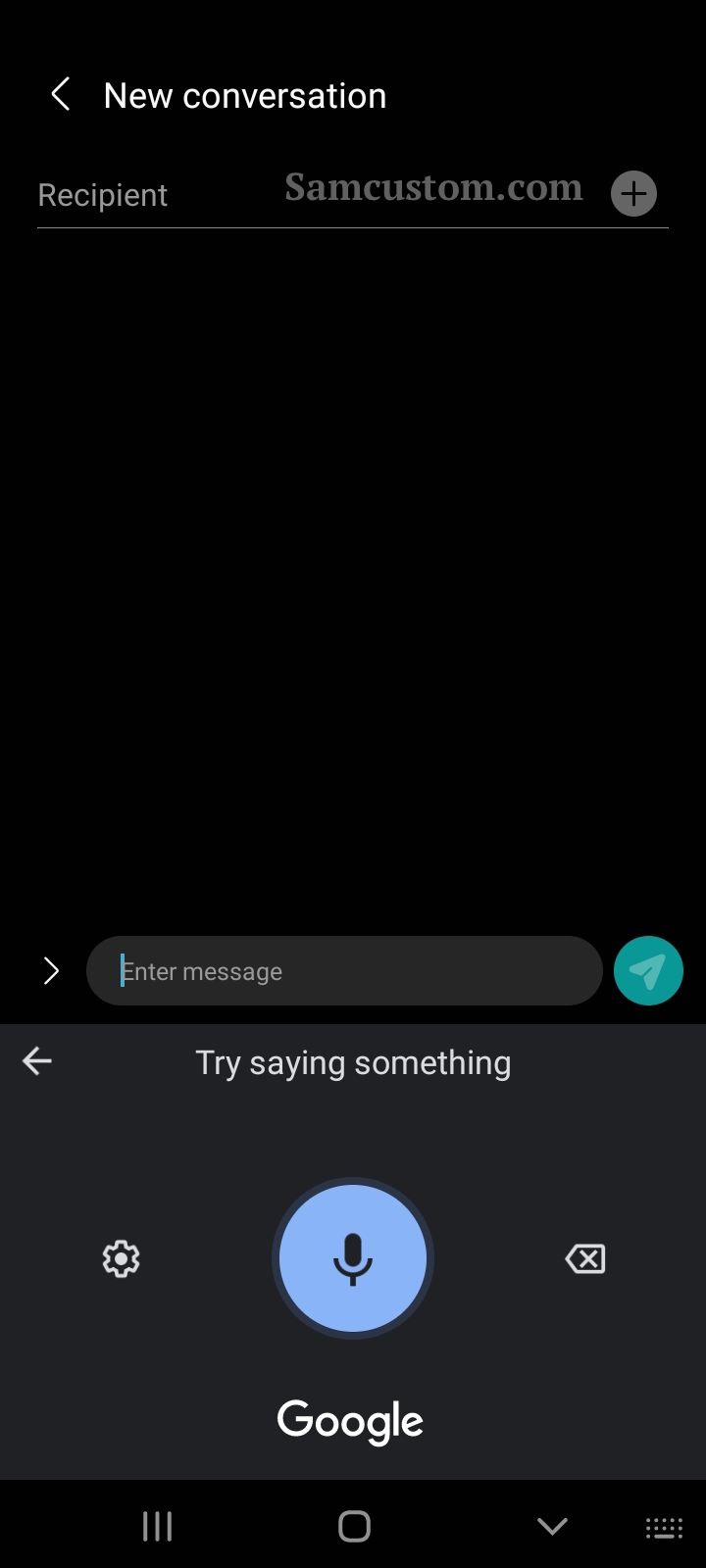Tap the microphone button to speak
Viewport: 706px width, 1568px height.
click(x=353, y=1258)
